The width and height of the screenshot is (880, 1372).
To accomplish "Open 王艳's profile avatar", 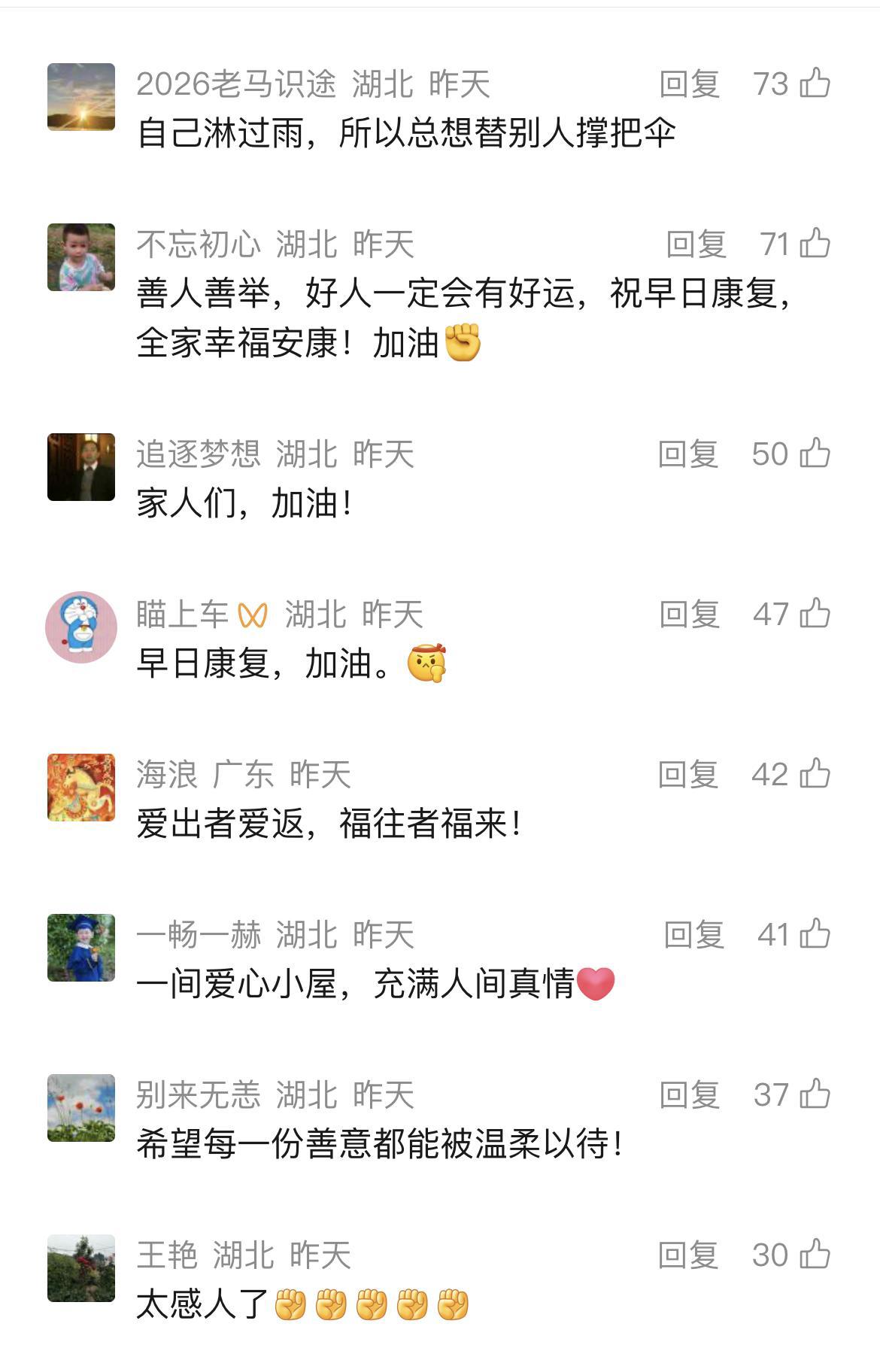I will tap(81, 1268).
